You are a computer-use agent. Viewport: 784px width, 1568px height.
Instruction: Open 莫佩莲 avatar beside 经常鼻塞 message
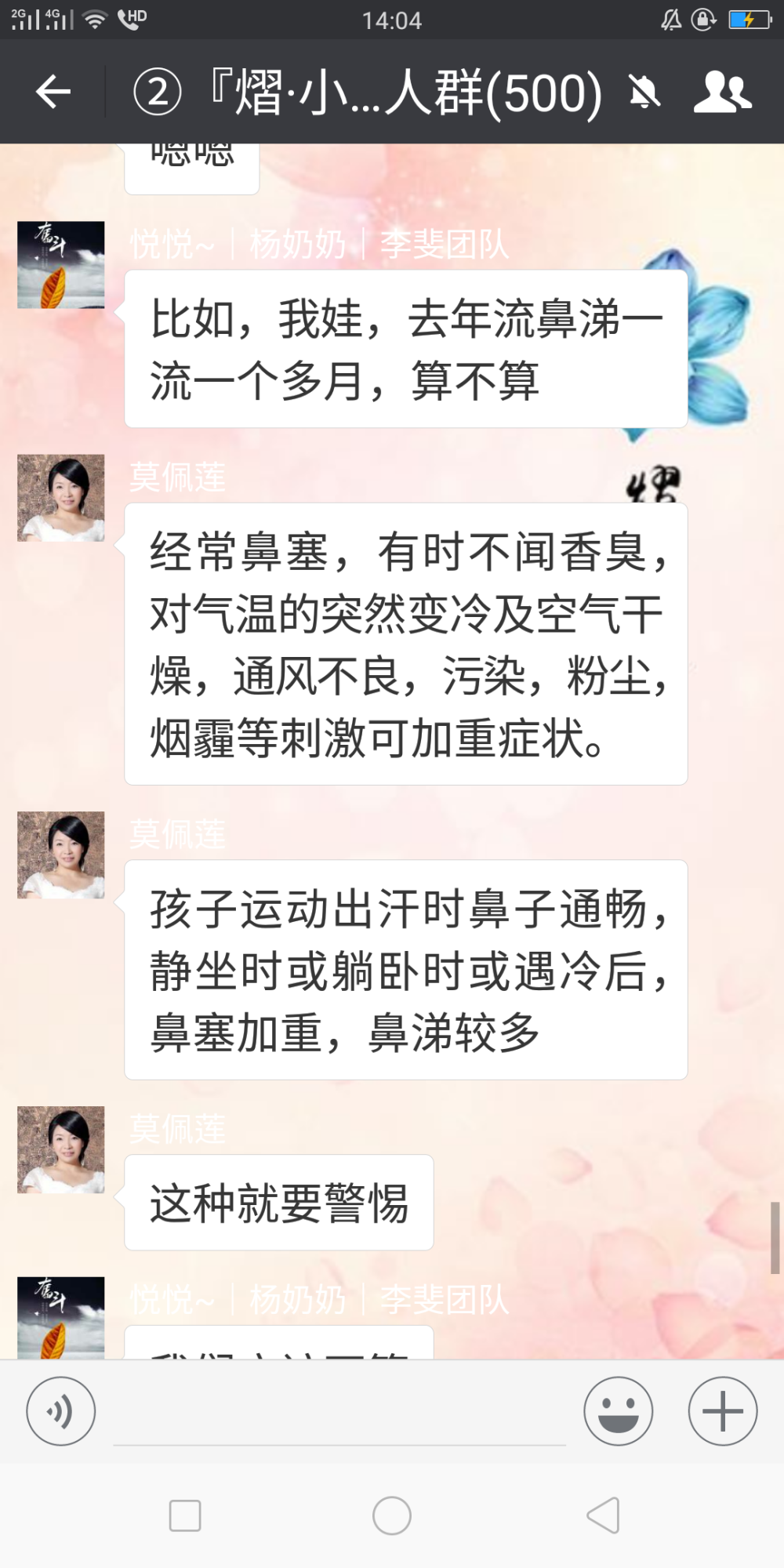click(61, 498)
